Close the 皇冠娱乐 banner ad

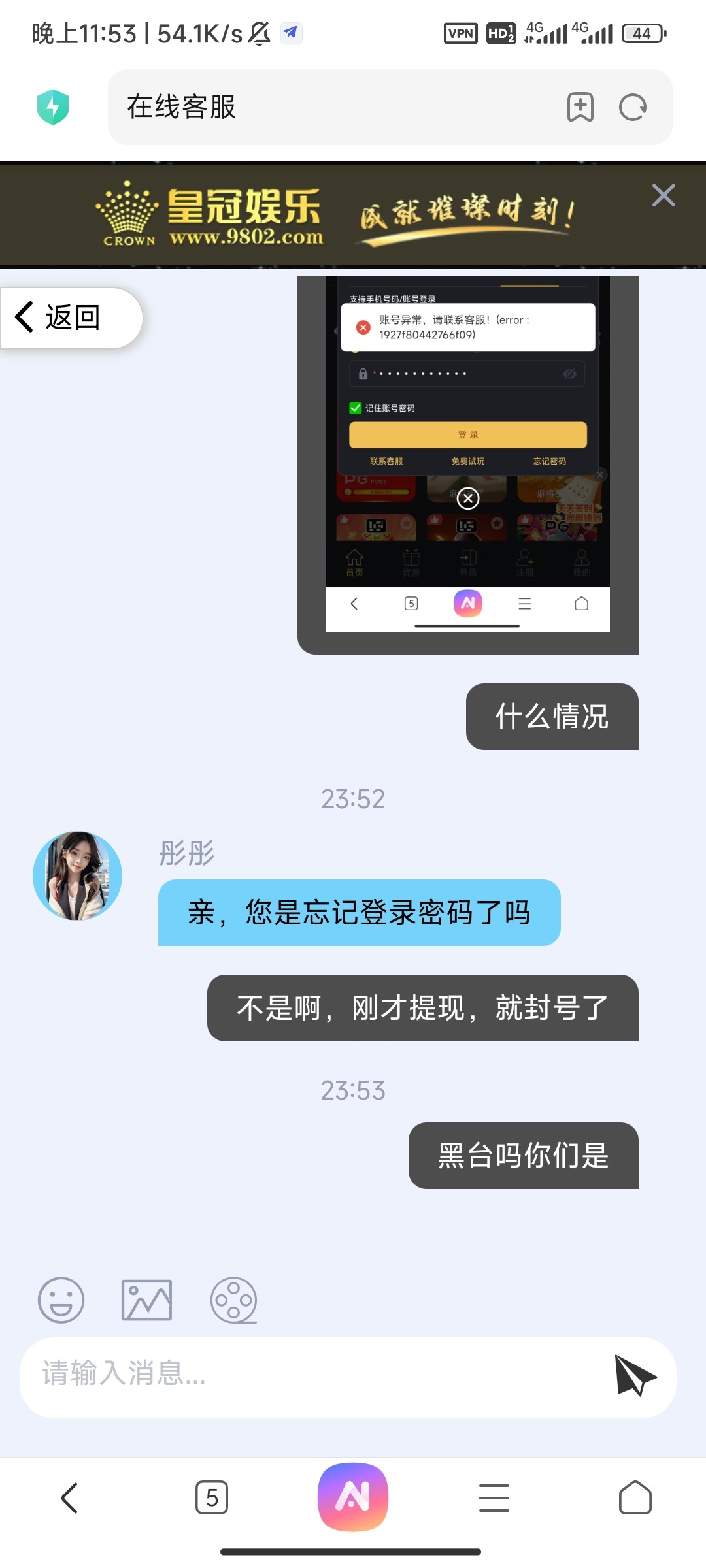click(x=663, y=195)
